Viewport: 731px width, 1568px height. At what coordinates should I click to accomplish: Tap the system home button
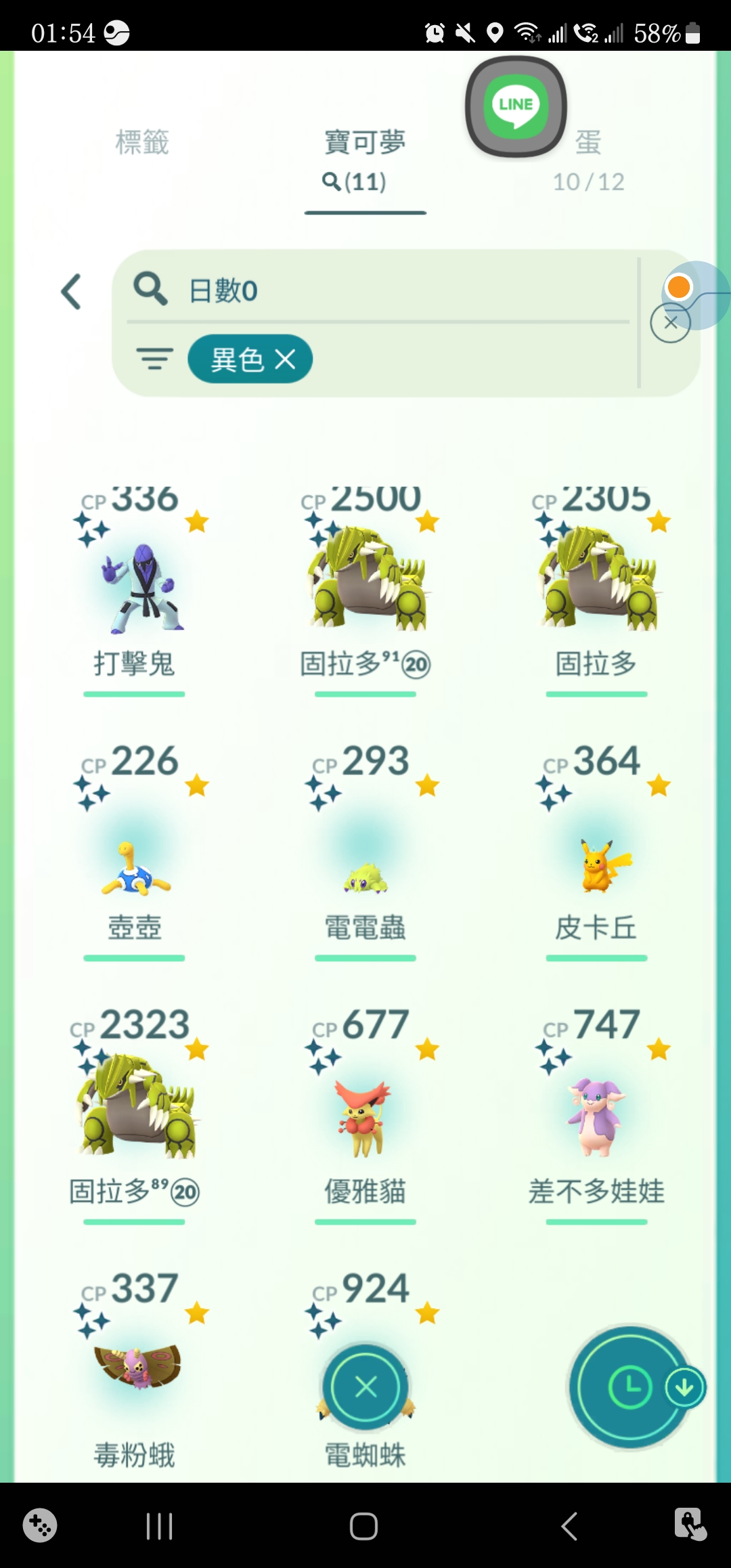[x=363, y=1527]
